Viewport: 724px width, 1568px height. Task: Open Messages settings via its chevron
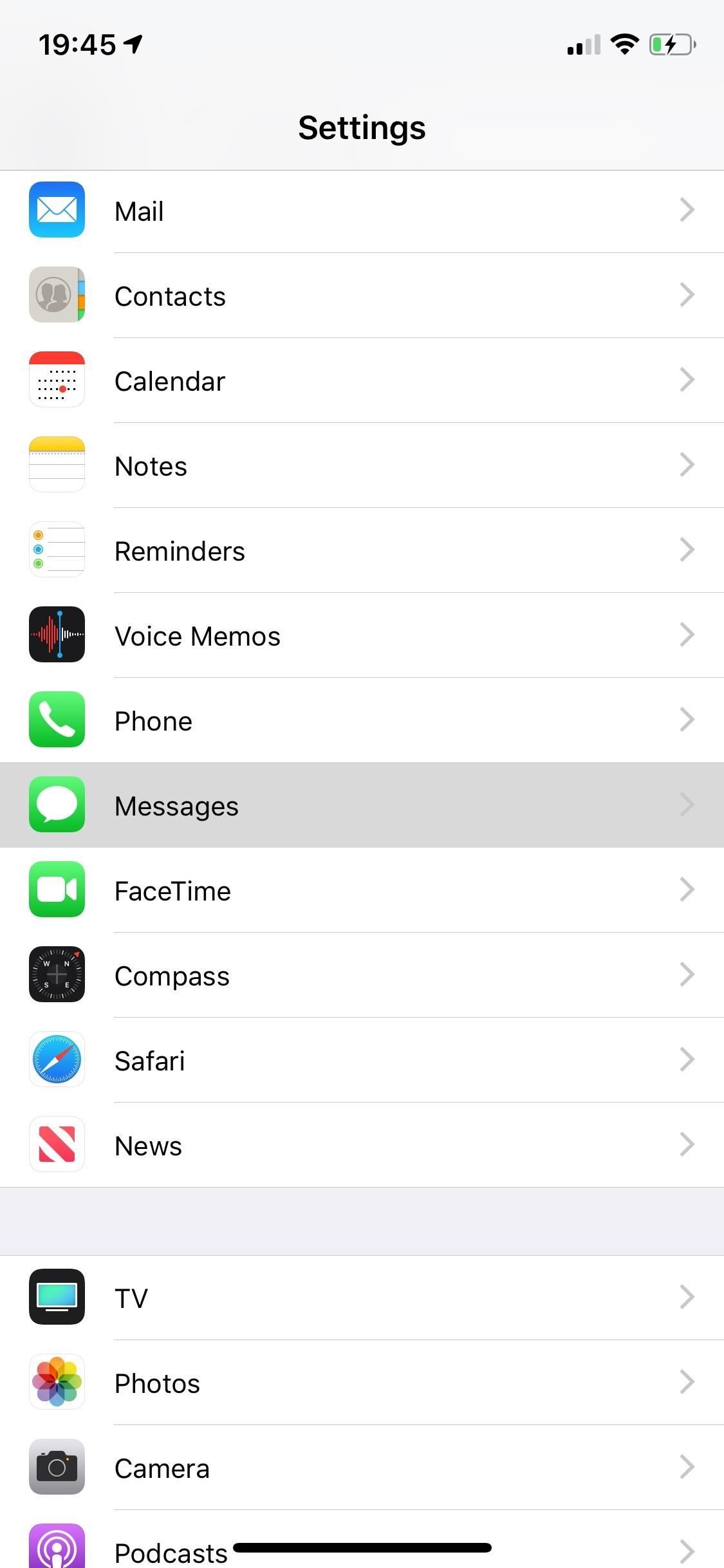pos(686,805)
